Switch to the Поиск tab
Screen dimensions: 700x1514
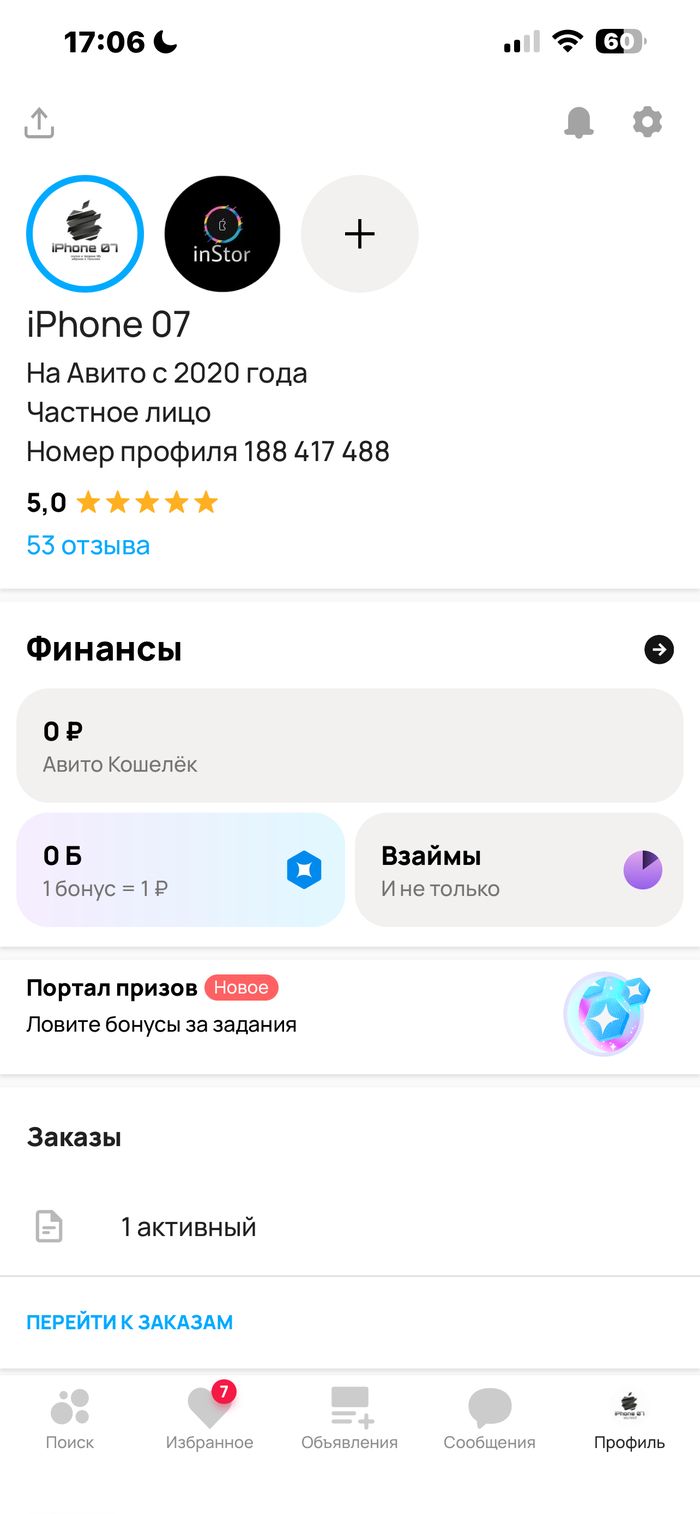pos(70,1418)
